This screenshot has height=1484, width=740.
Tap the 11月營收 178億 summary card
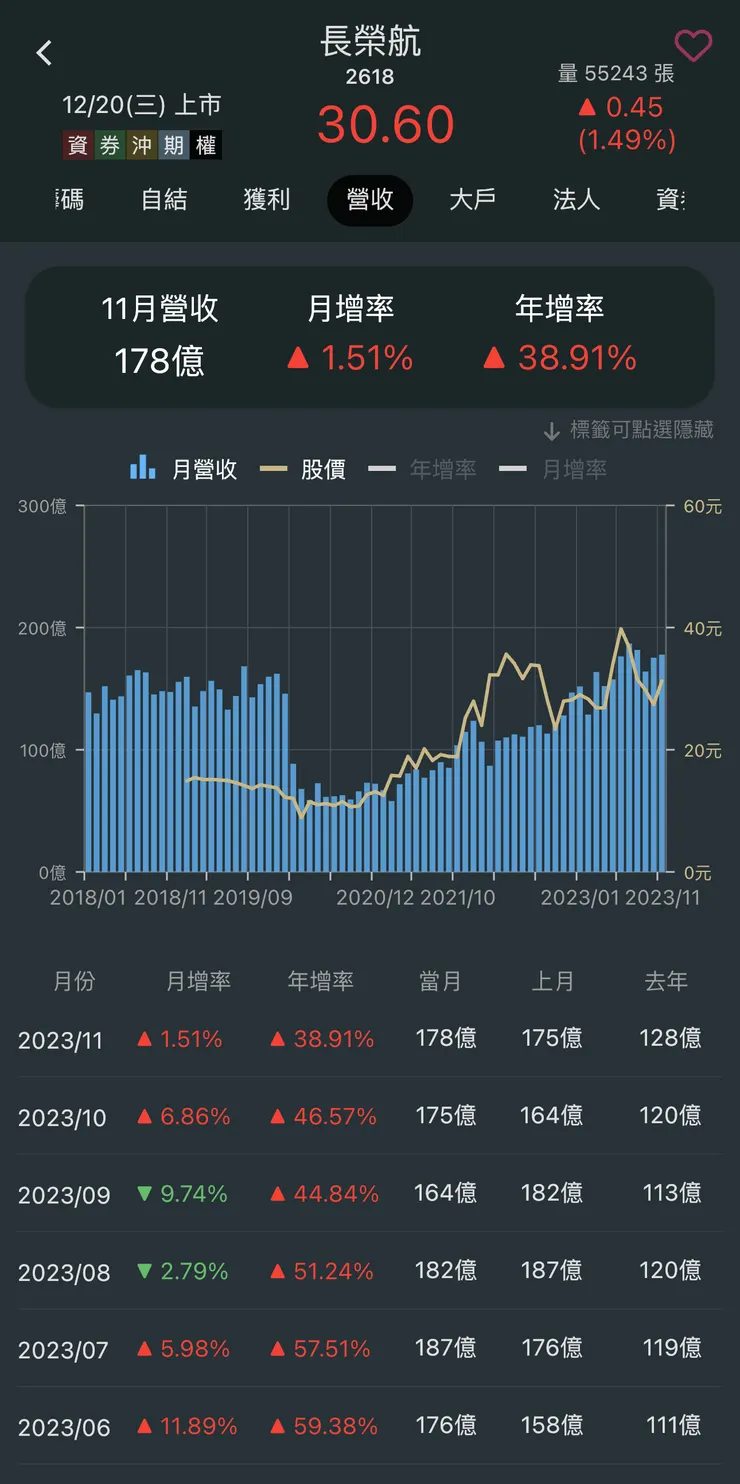[x=158, y=335]
